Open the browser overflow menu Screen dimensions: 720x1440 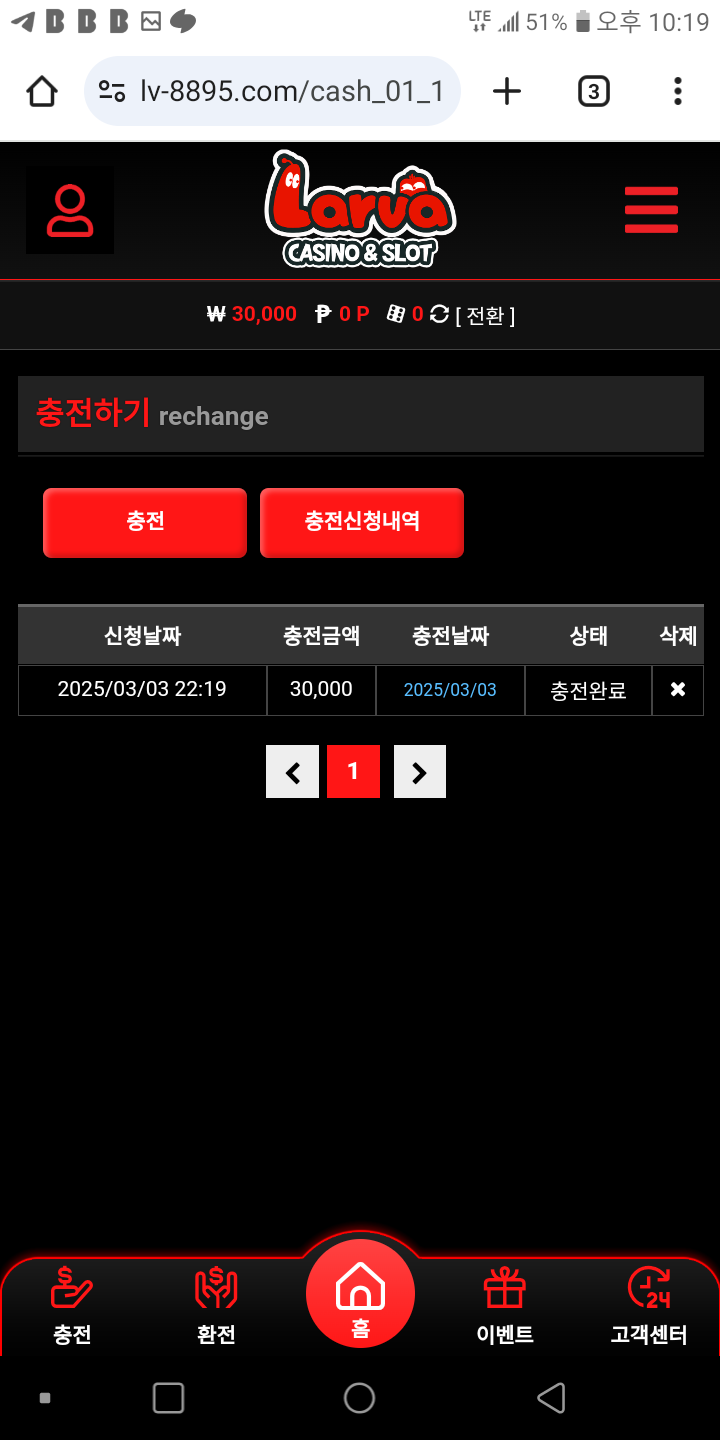(x=677, y=92)
